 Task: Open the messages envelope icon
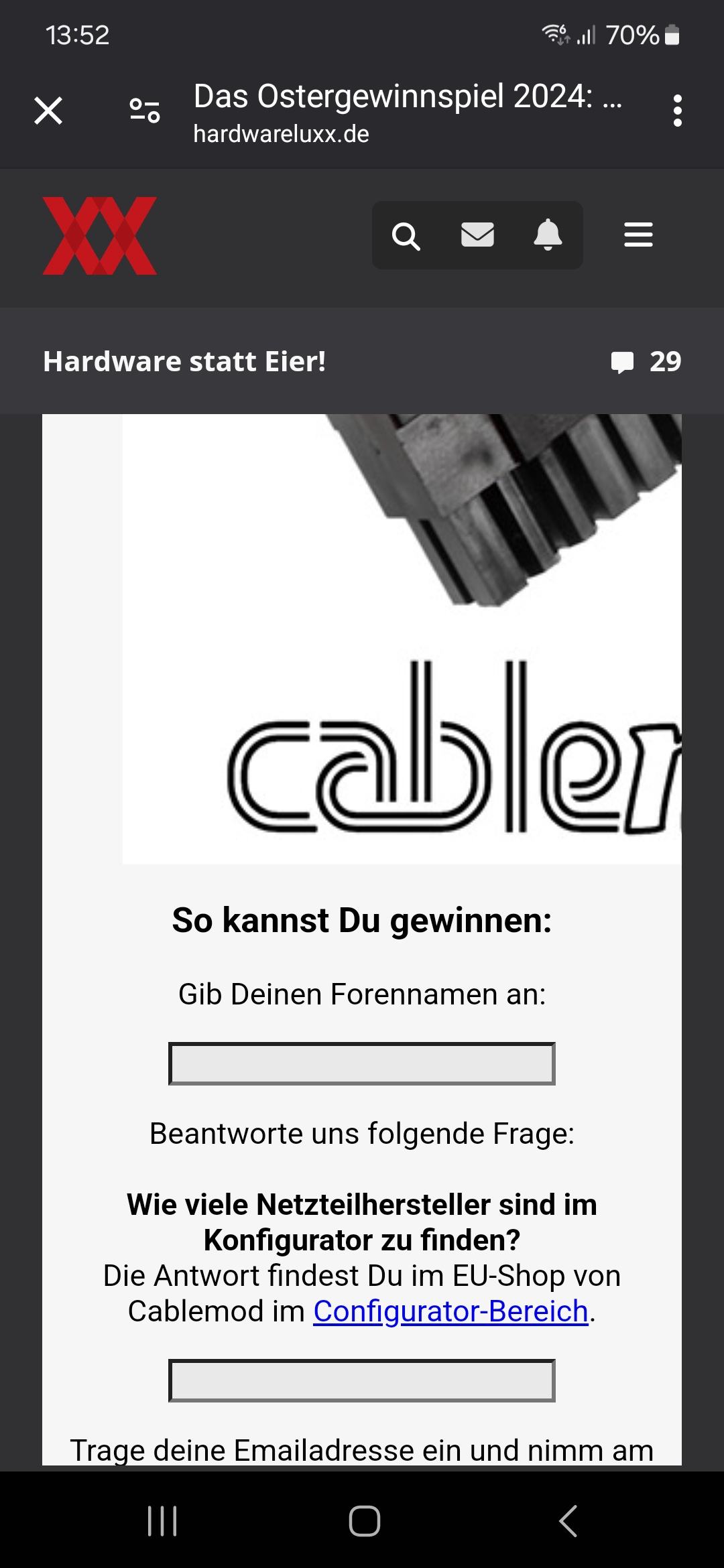(477, 235)
